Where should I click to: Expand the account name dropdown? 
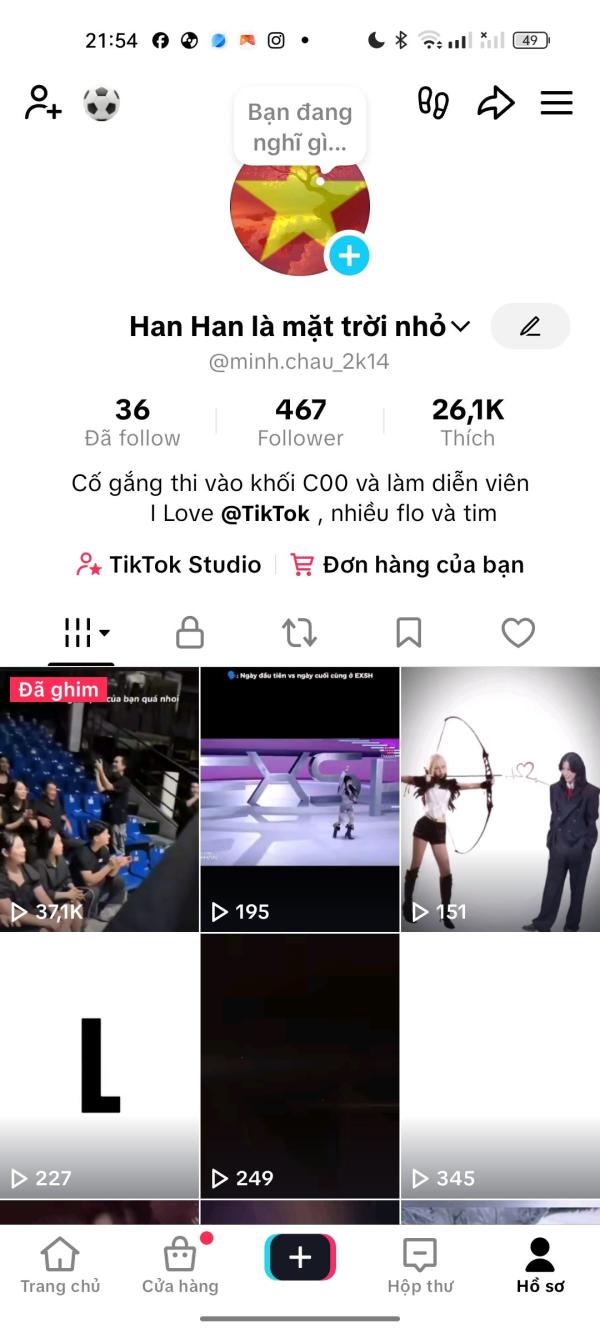[461, 326]
